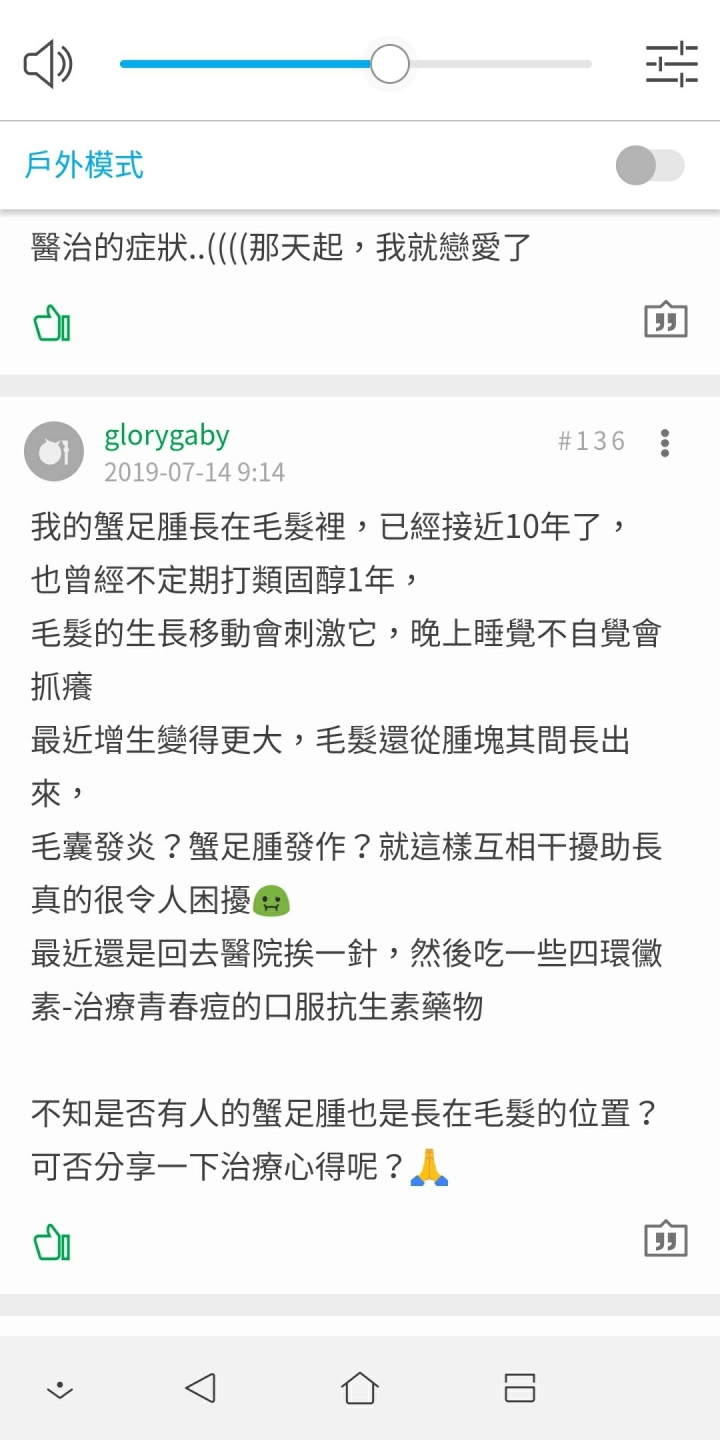Open the sound settings sliders icon
This screenshot has width=720, height=1440.
coord(671,65)
